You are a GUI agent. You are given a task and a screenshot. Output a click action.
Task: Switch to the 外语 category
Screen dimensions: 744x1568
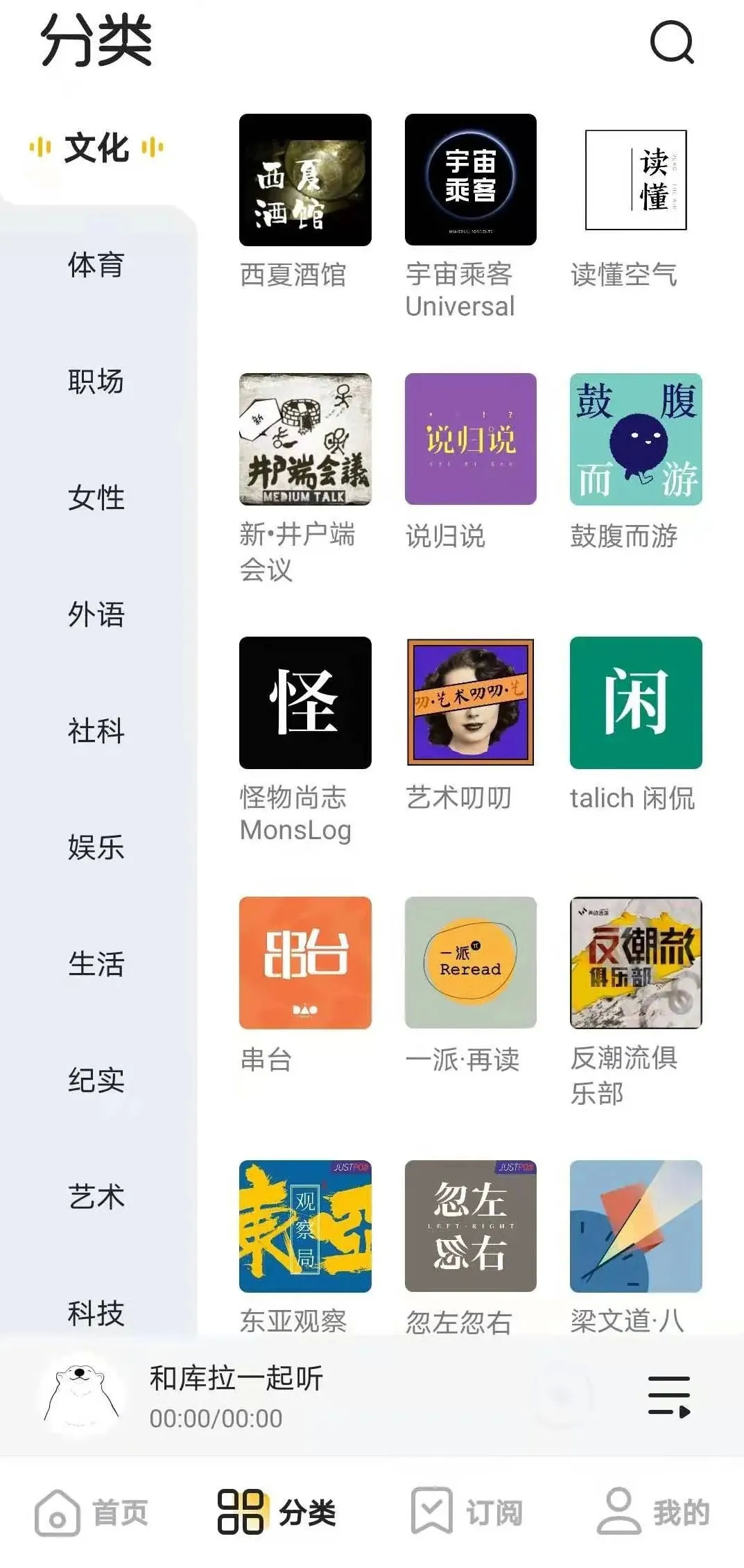click(x=96, y=614)
